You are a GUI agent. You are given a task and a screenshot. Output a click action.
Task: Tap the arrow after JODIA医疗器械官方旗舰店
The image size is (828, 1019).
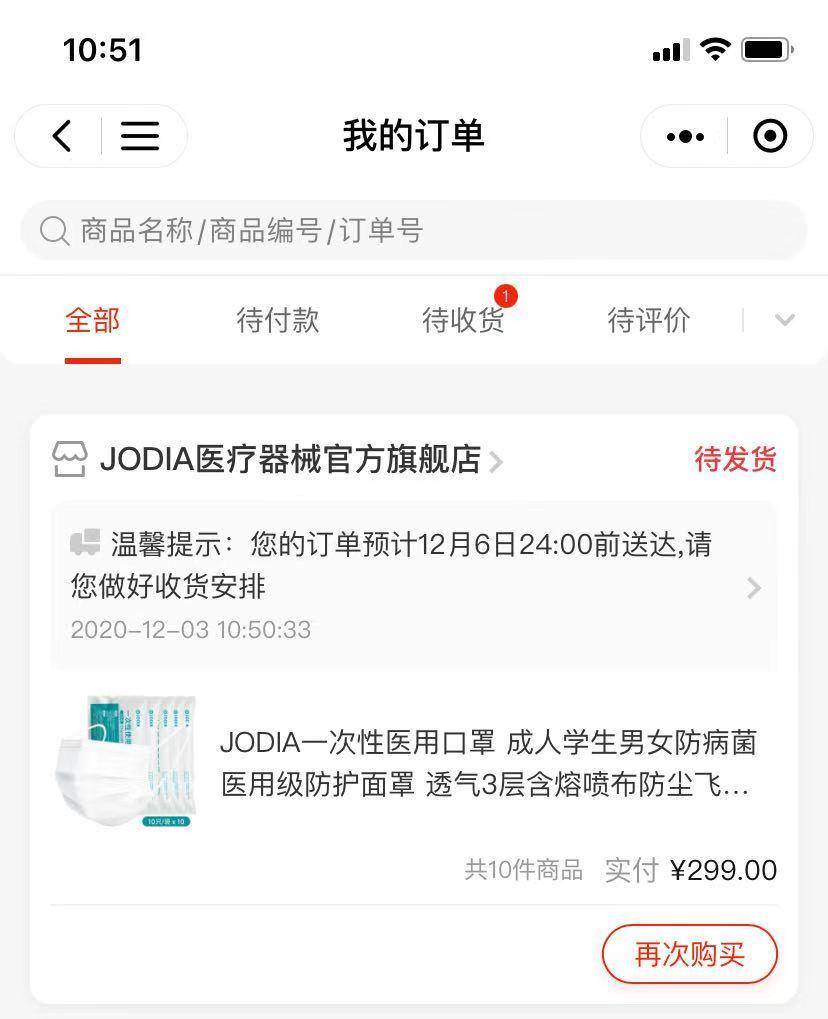(497, 461)
